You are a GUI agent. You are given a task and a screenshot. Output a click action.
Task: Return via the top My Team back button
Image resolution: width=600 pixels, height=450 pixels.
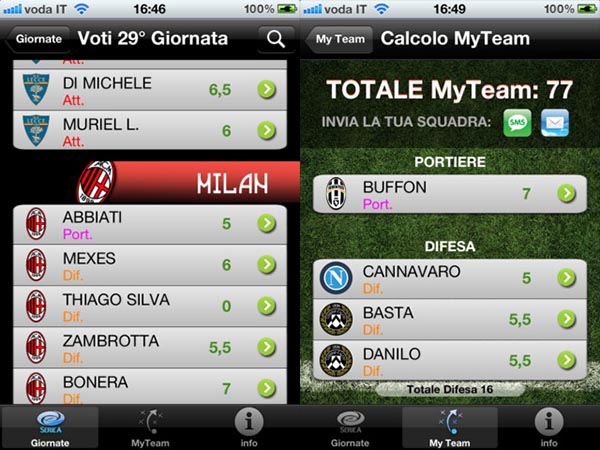(x=338, y=40)
